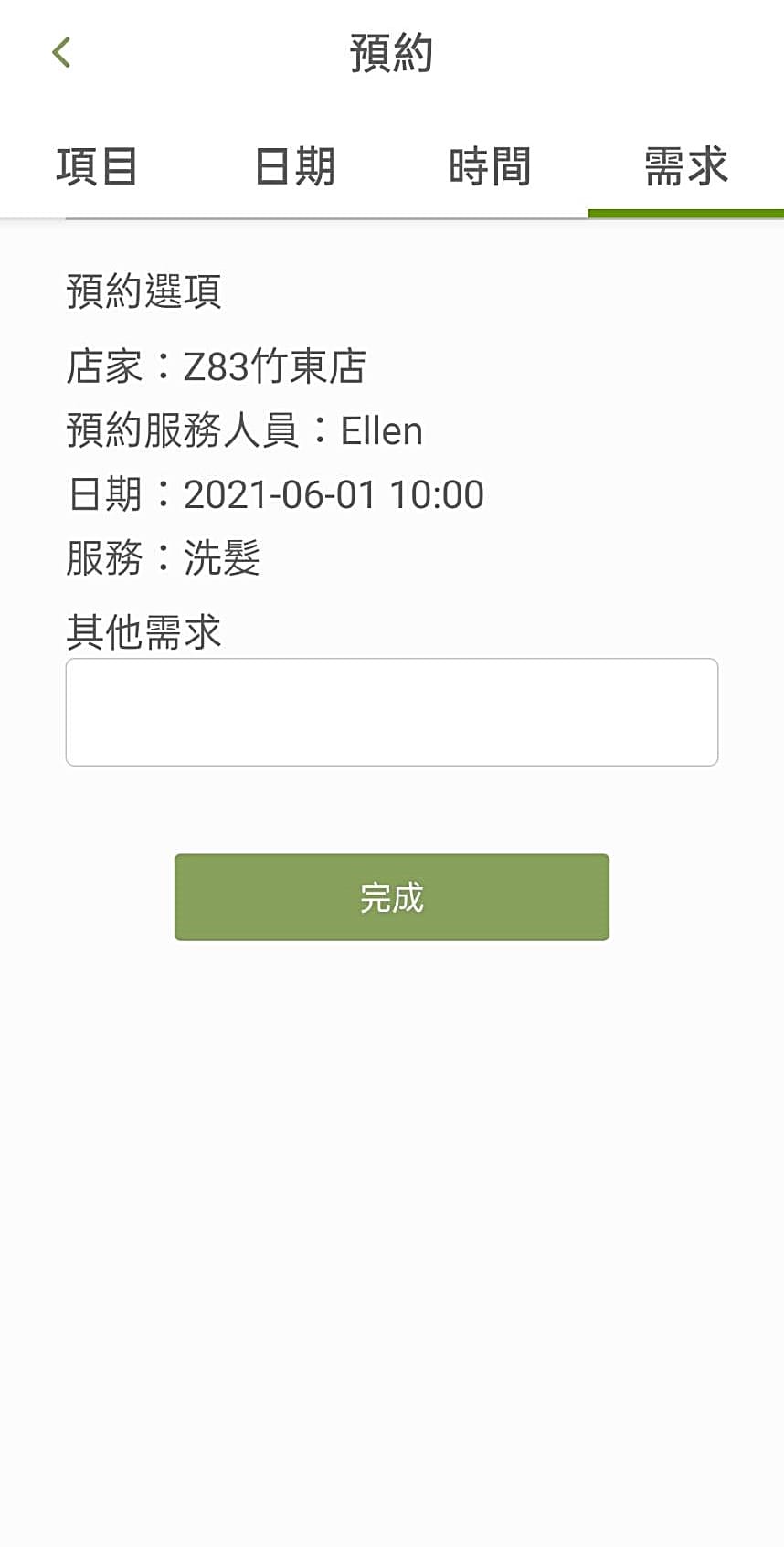Screen dimensions: 784x1547
Task: Tap the stylist name Ellen
Action: click(380, 430)
